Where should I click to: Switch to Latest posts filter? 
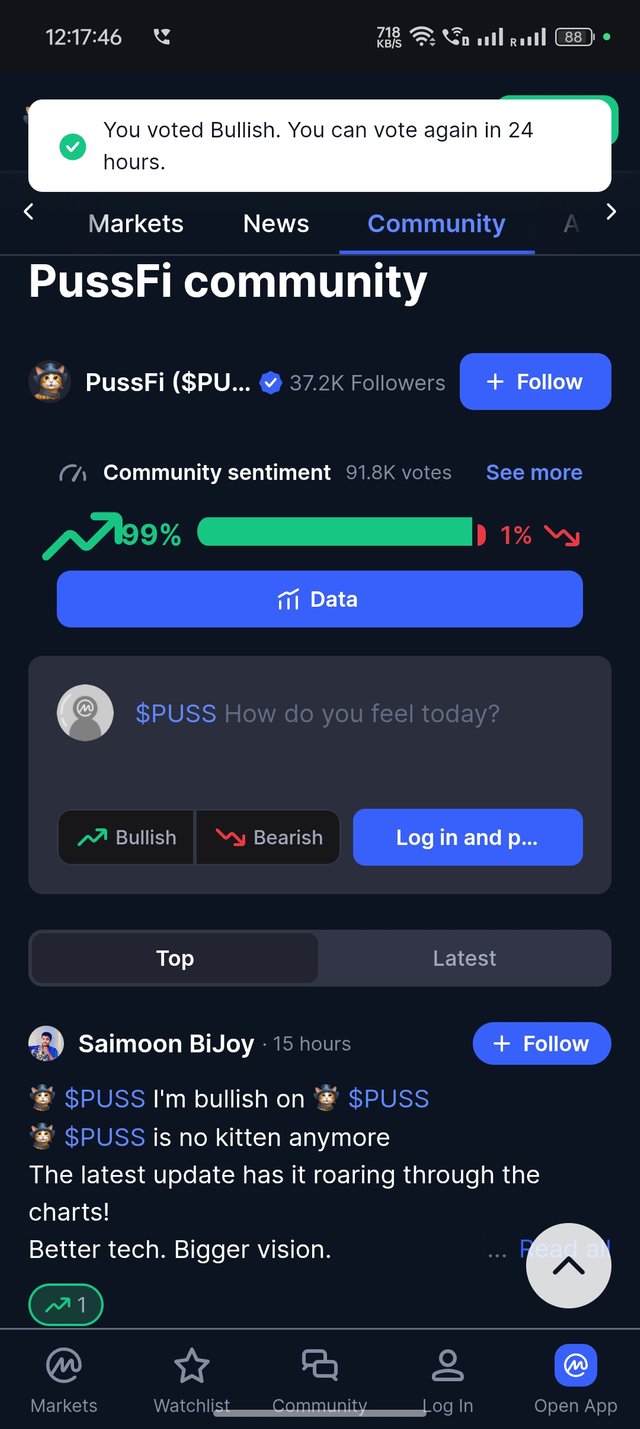click(x=464, y=958)
